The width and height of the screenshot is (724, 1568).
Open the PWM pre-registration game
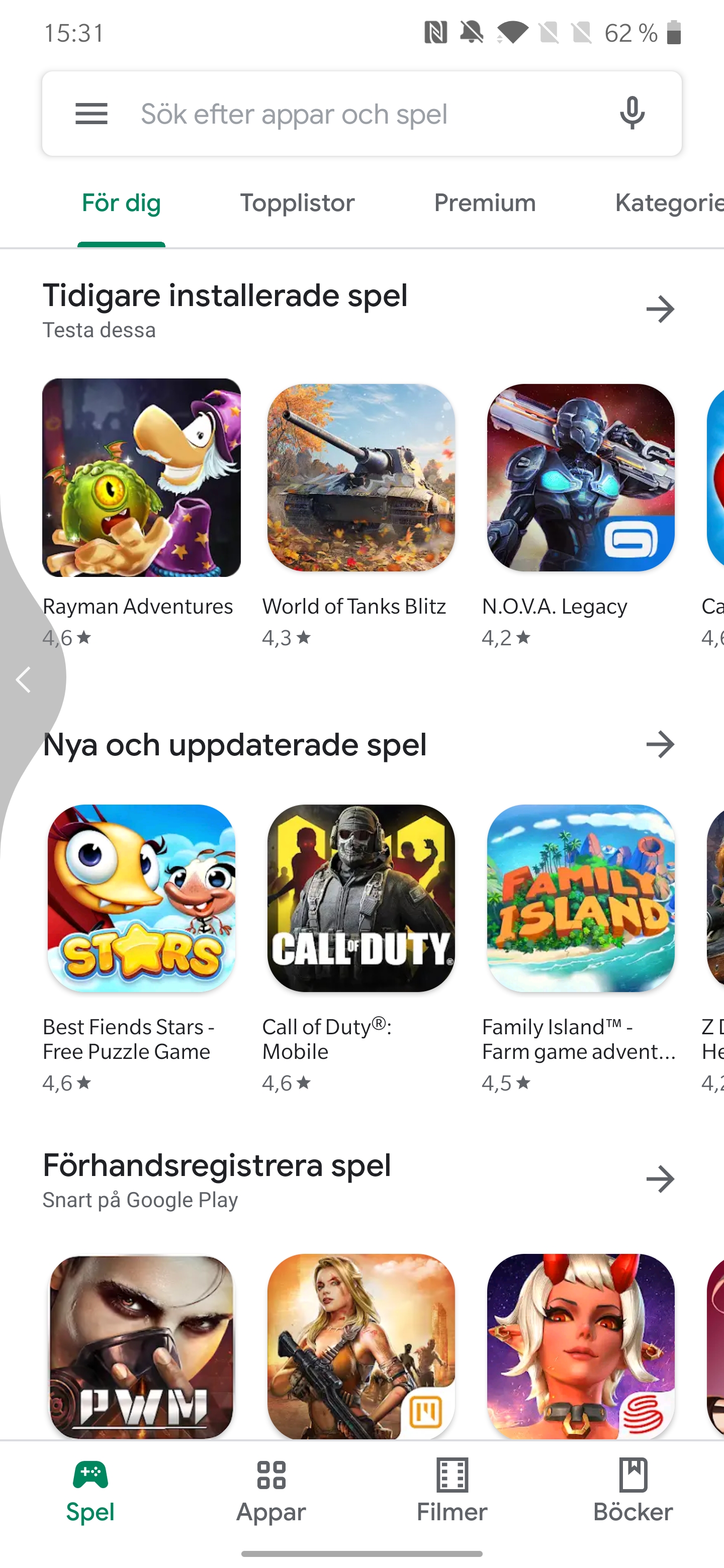[141, 1346]
